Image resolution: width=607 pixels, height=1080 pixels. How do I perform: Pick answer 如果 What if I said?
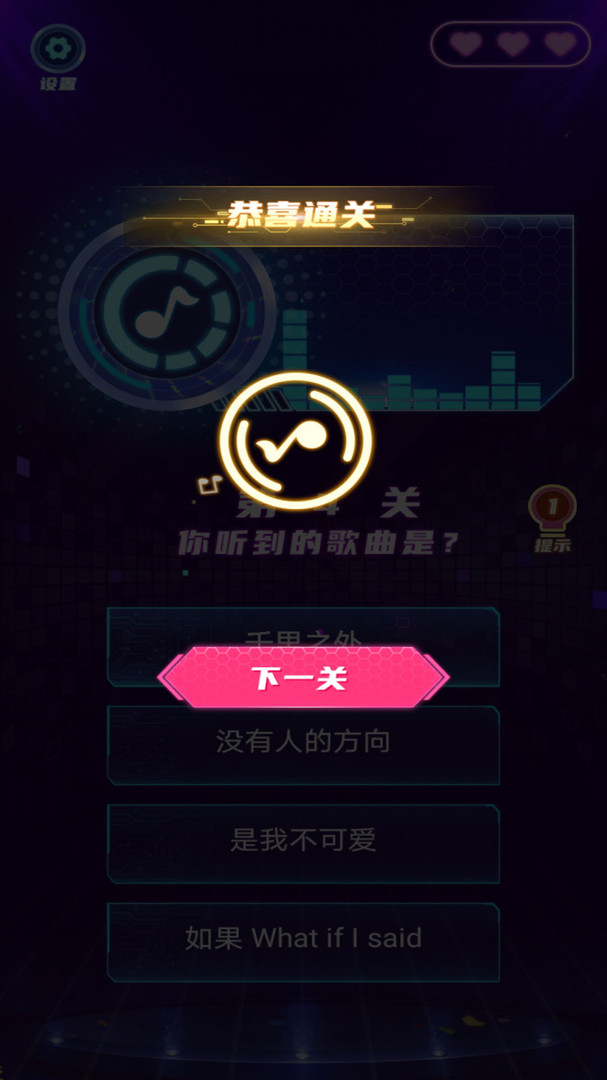(303, 939)
